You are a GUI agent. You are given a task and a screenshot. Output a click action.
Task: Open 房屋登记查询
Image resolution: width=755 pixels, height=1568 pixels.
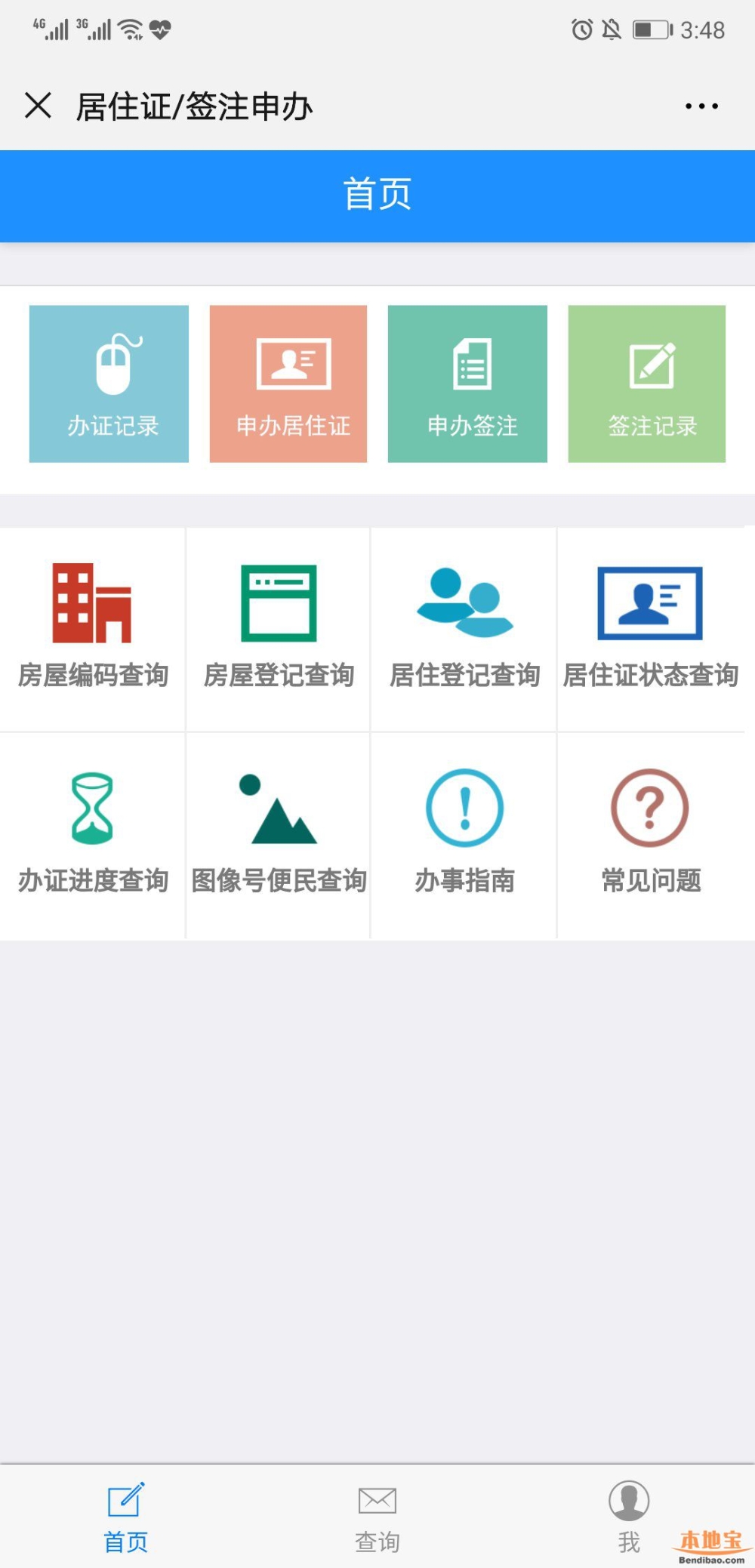[278, 629]
